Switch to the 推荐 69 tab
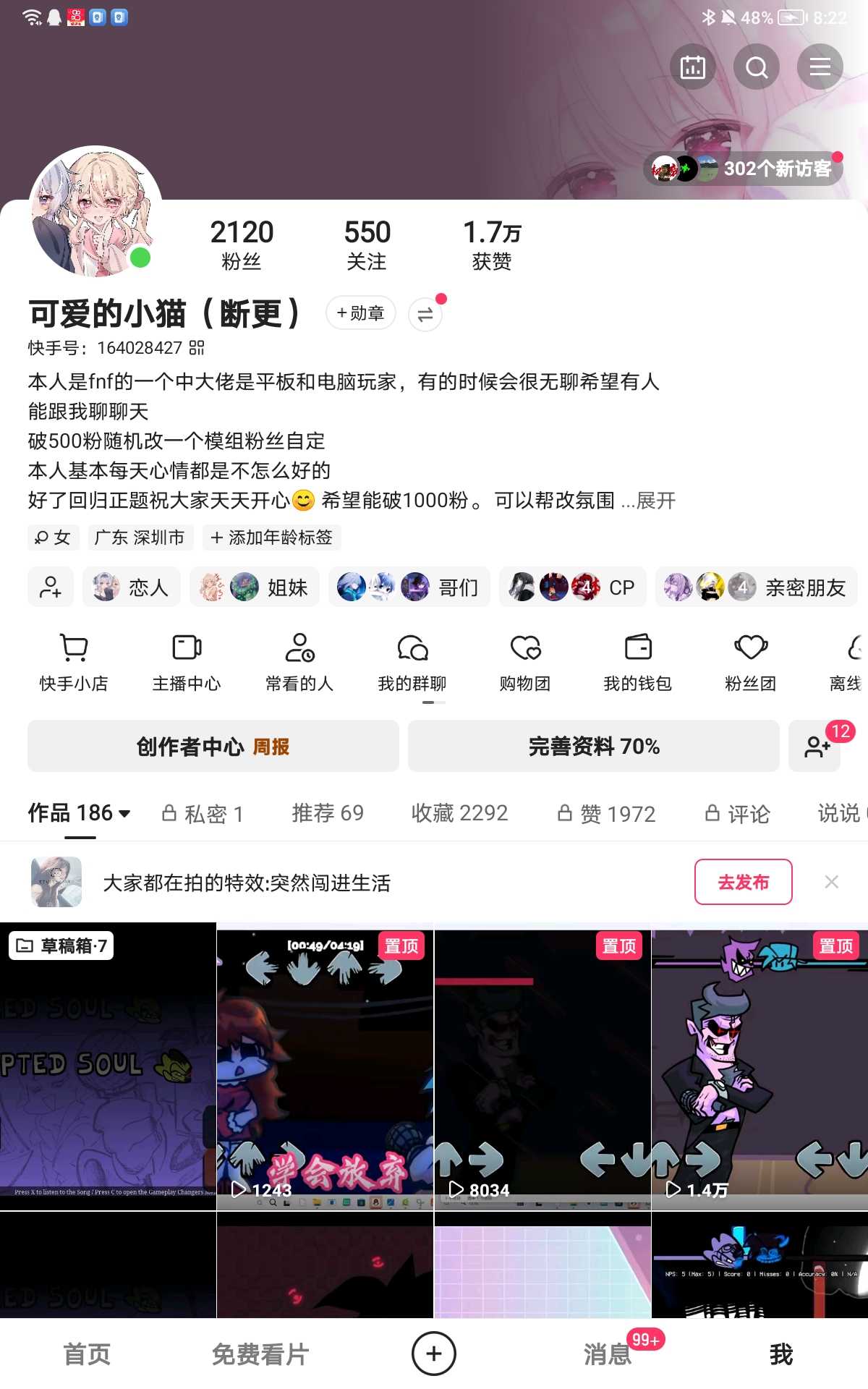The image size is (868, 1389). click(x=328, y=813)
